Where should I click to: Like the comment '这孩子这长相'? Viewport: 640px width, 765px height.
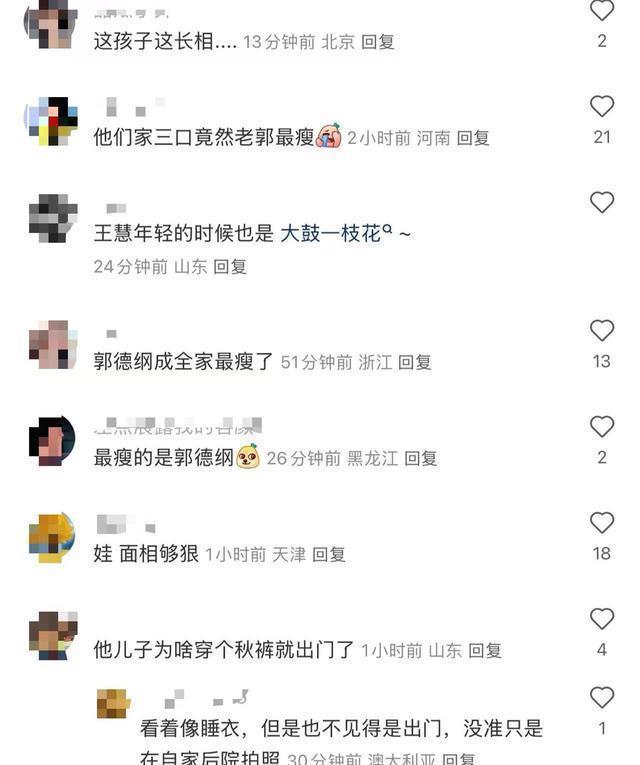coord(602,11)
